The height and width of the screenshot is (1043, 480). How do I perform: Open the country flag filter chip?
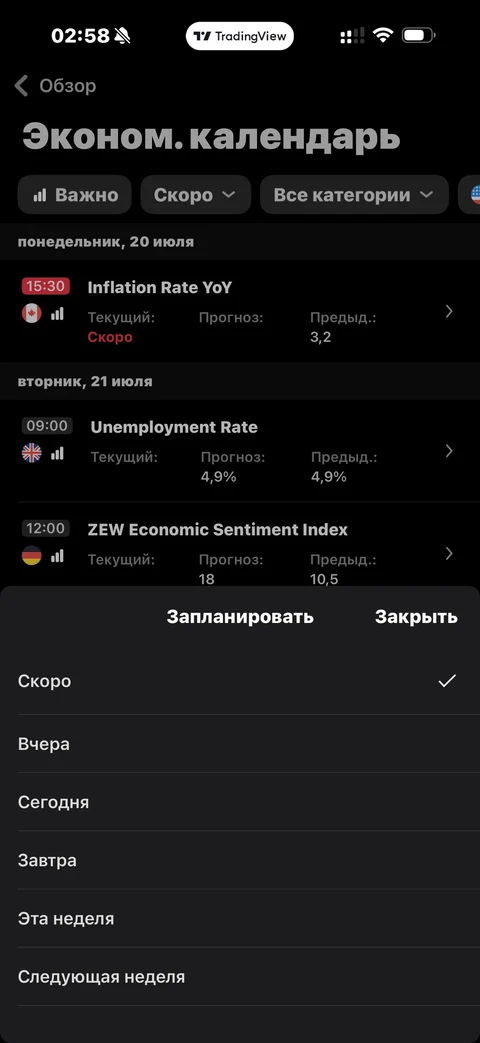click(x=471, y=195)
